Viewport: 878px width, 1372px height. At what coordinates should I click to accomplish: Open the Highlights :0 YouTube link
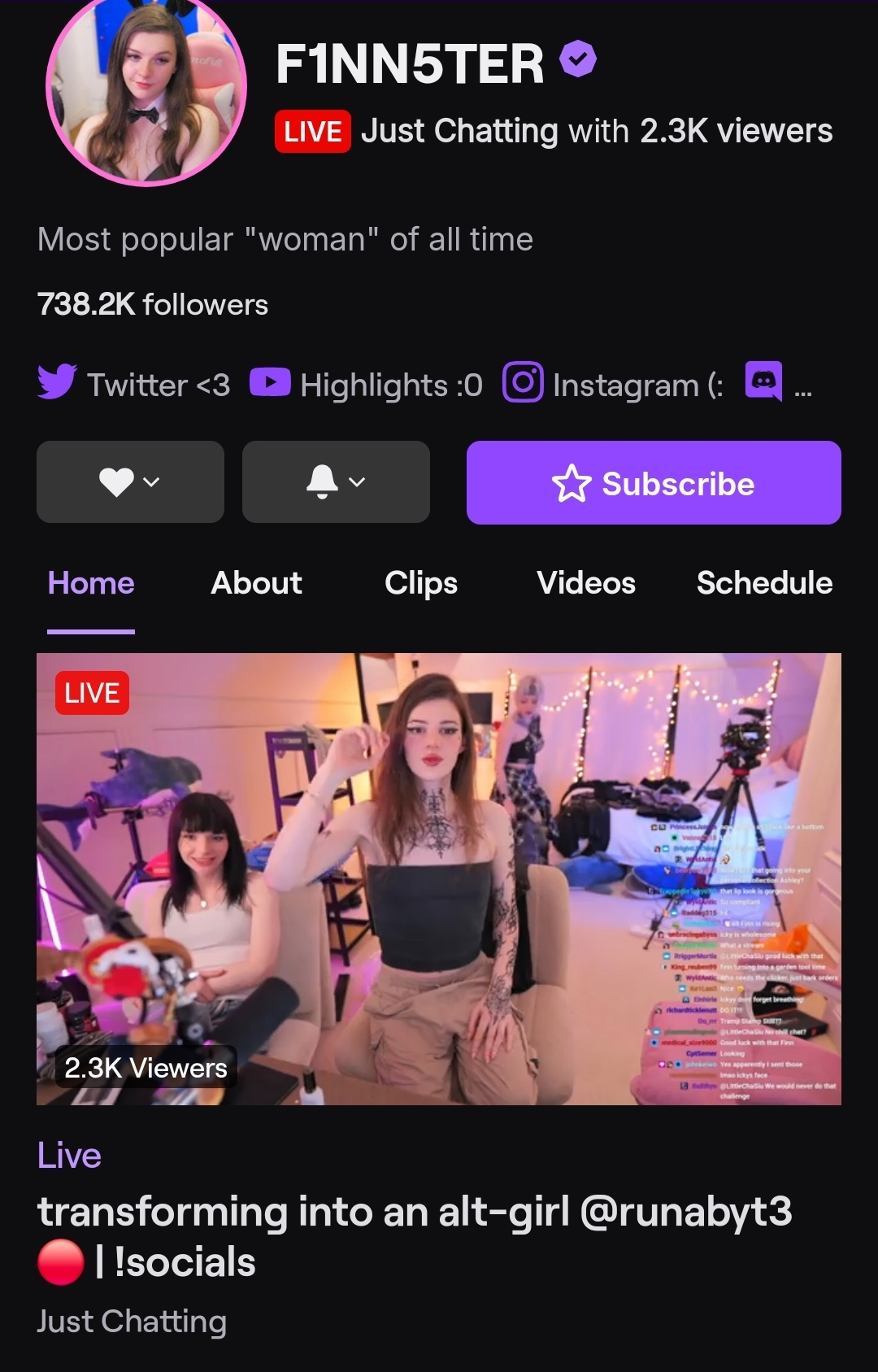point(367,384)
